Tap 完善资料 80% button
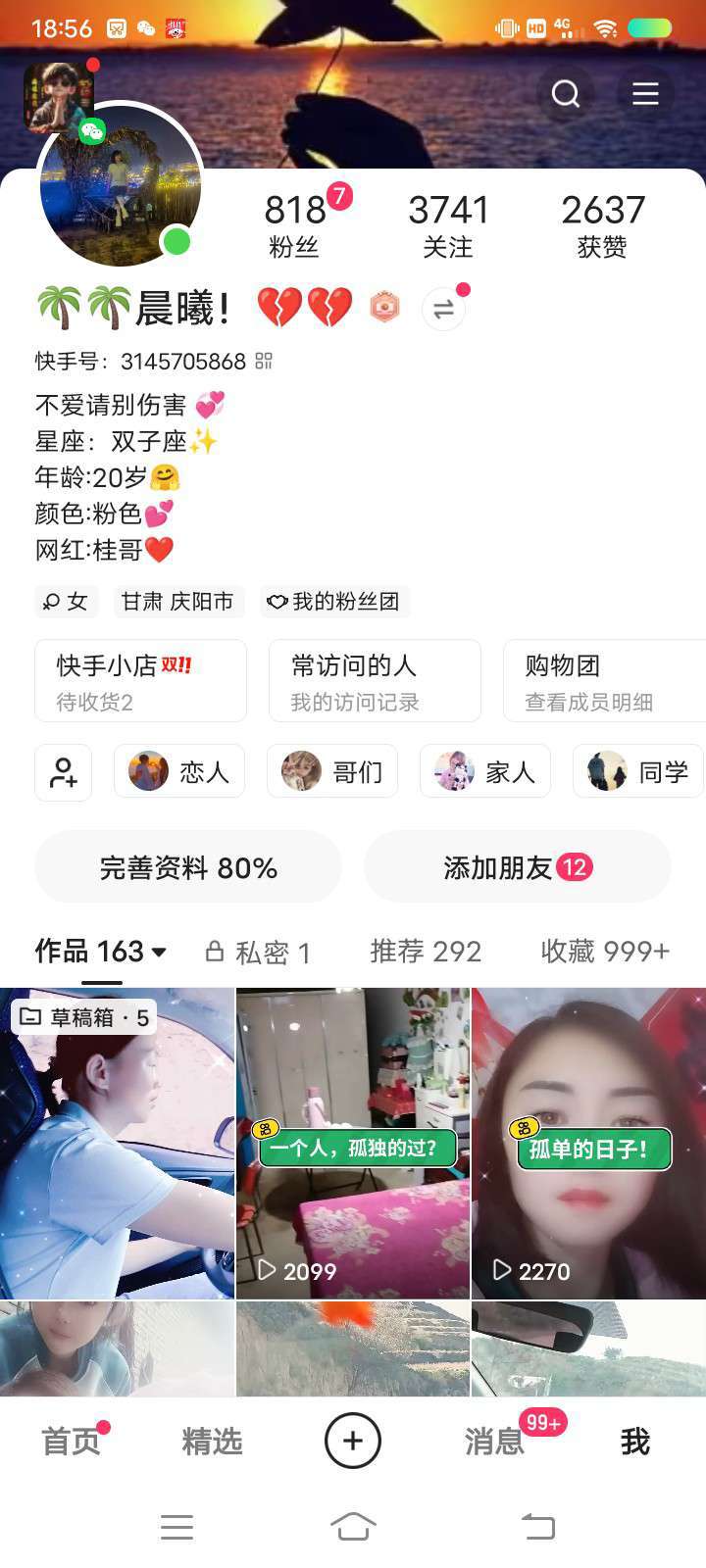 pos(188,867)
